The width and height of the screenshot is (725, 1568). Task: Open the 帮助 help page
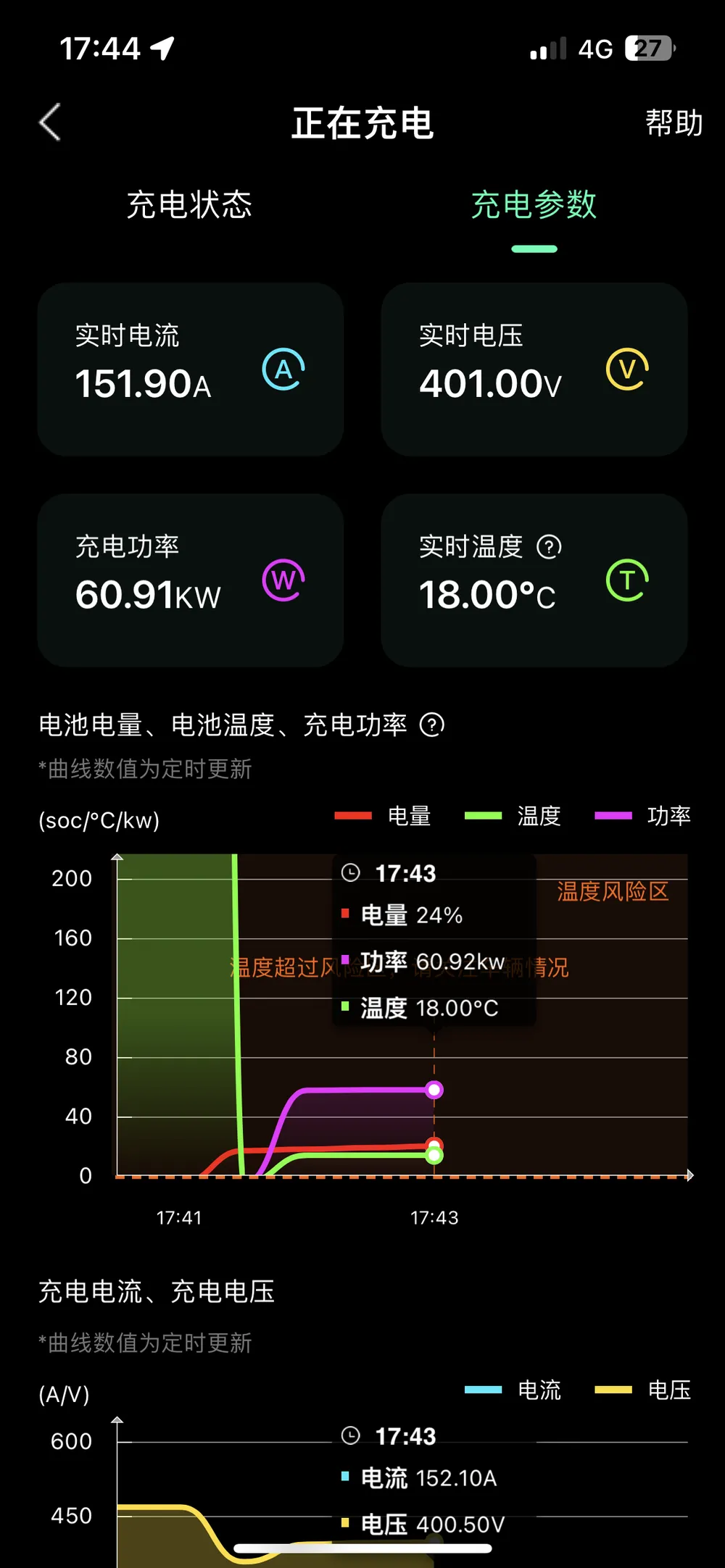[x=674, y=123]
